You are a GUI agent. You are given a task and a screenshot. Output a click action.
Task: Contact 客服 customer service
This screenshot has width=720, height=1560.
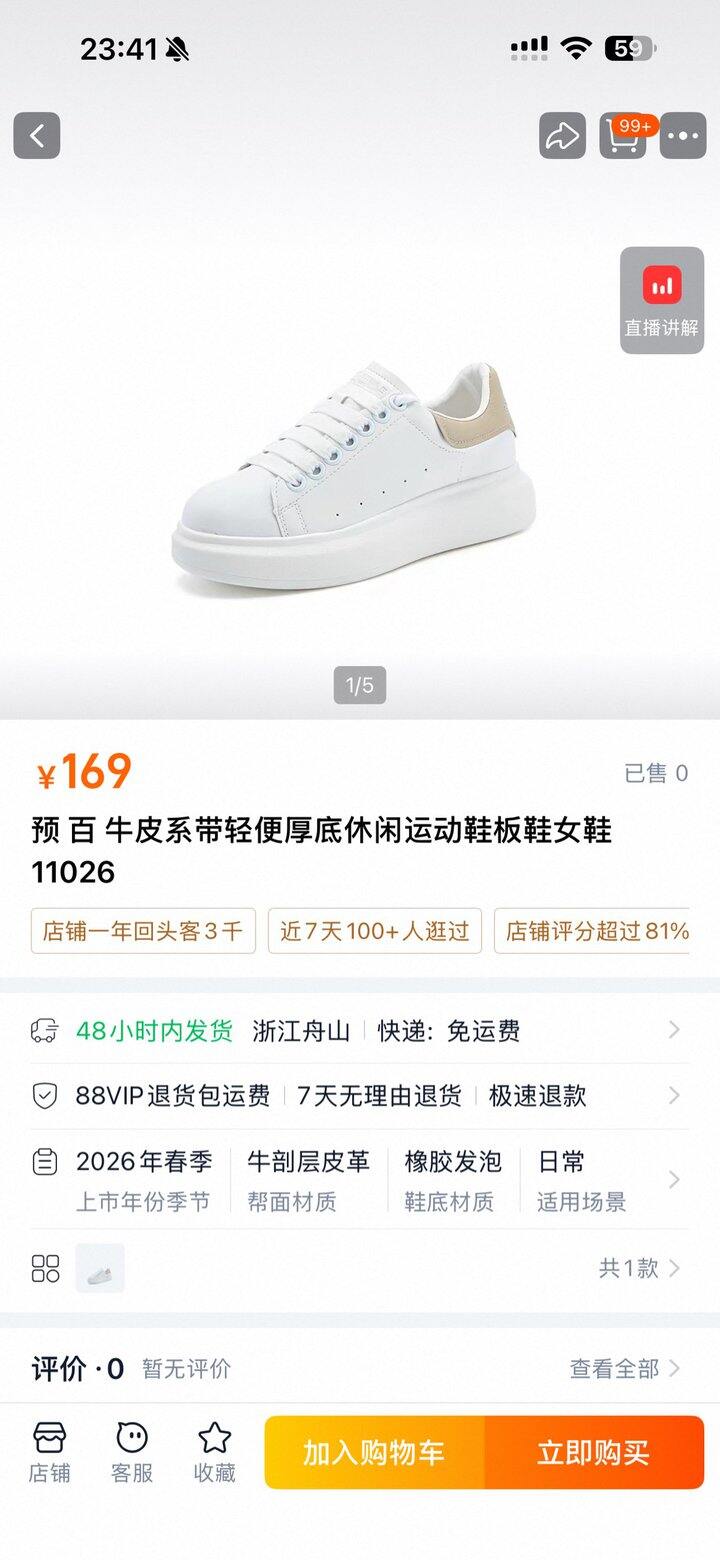(x=131, y=1452)
